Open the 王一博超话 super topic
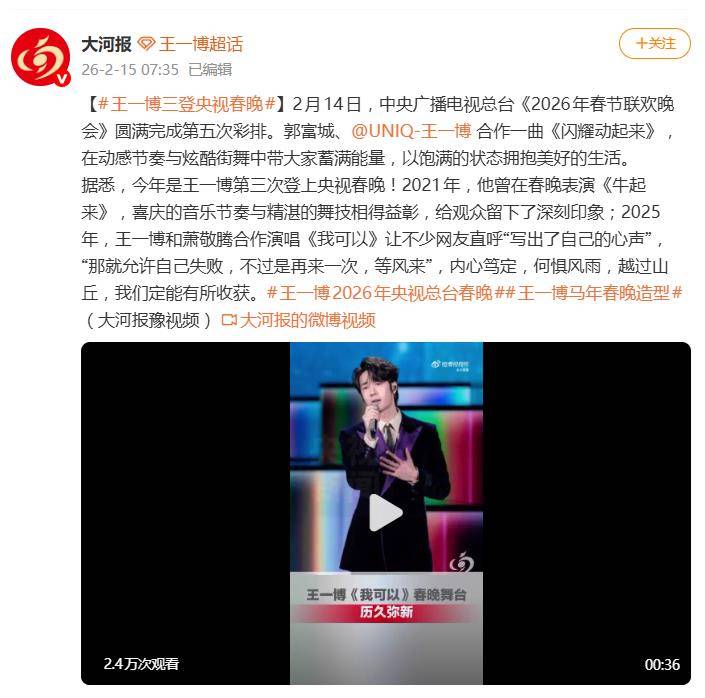705x698 pixels. click(x=199, y=44)
